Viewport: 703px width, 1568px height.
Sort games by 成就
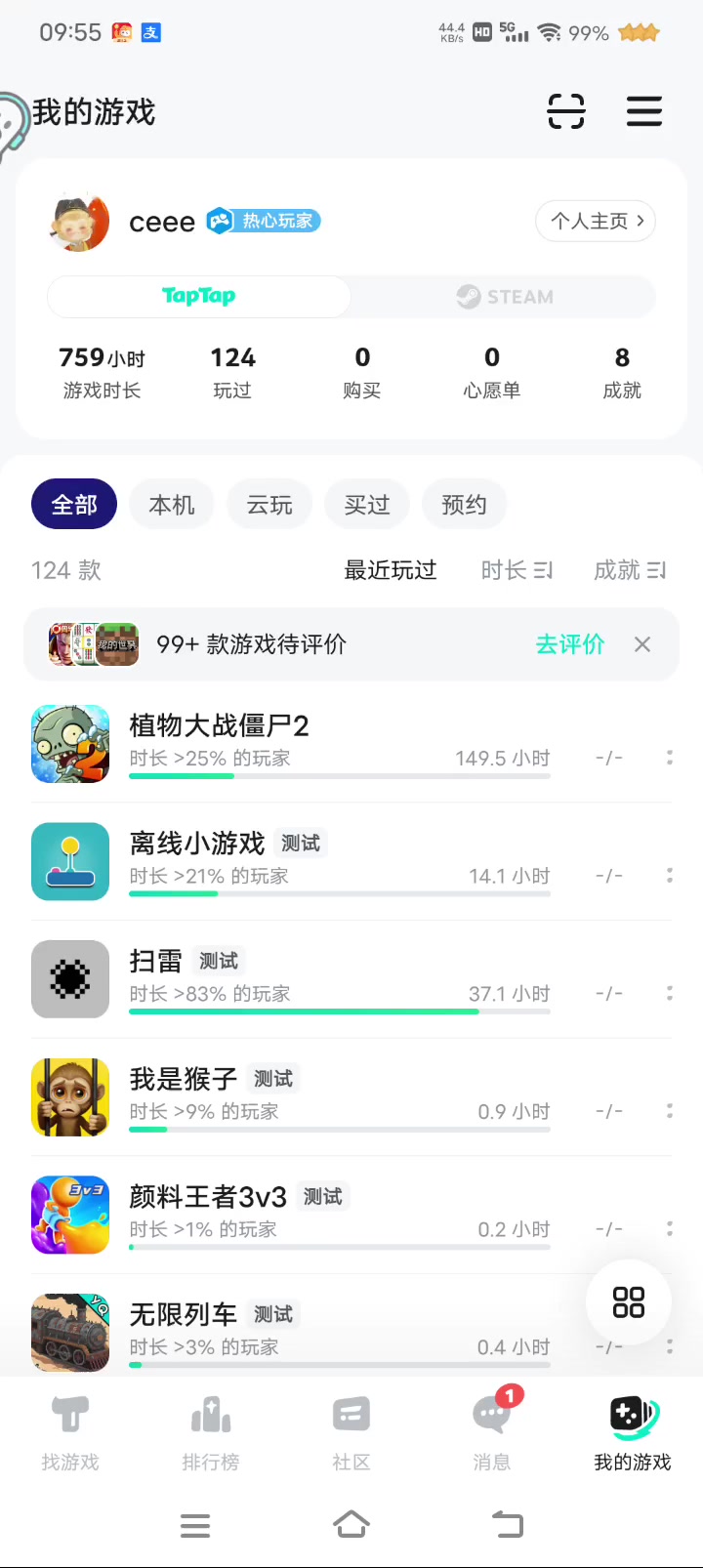coord(629,570)
